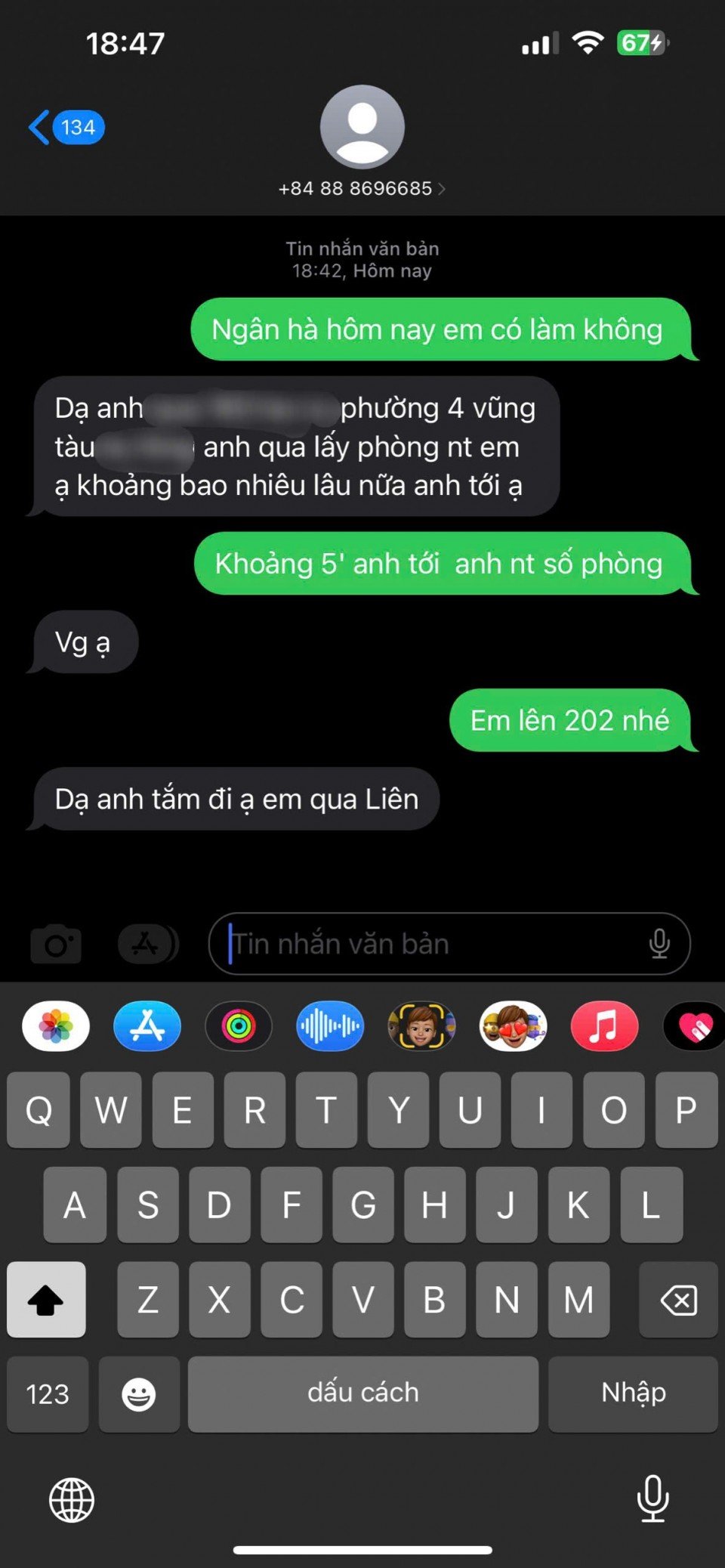Focus the Tin nhắn văn bản text field
Viewport: 725px width, 1568px height.
[430, 944]
